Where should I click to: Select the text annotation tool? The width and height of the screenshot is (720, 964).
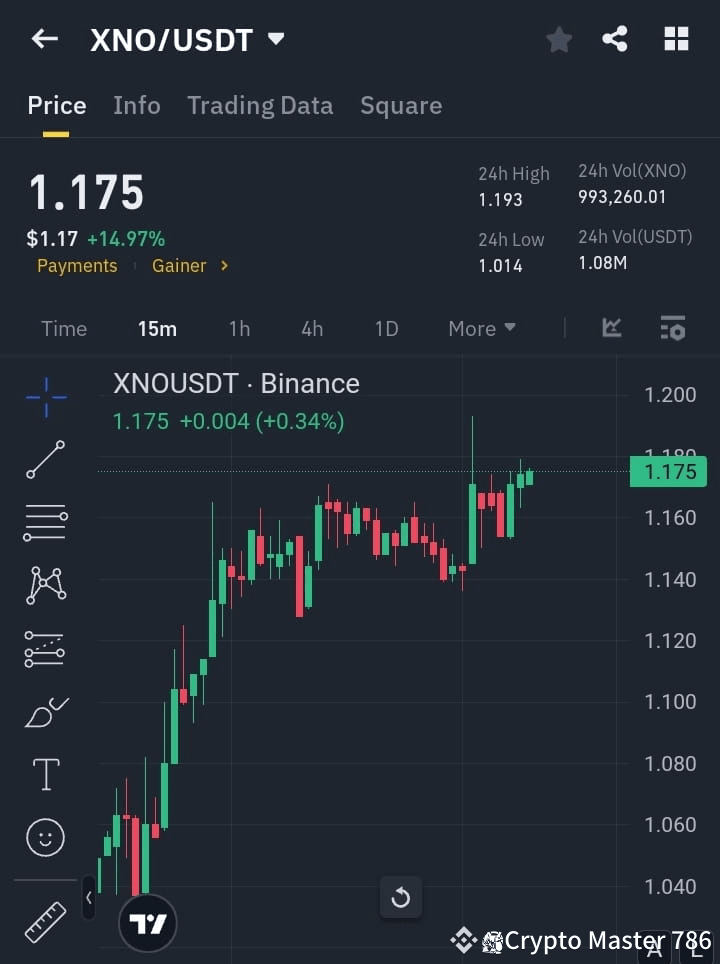coord(45,774)
